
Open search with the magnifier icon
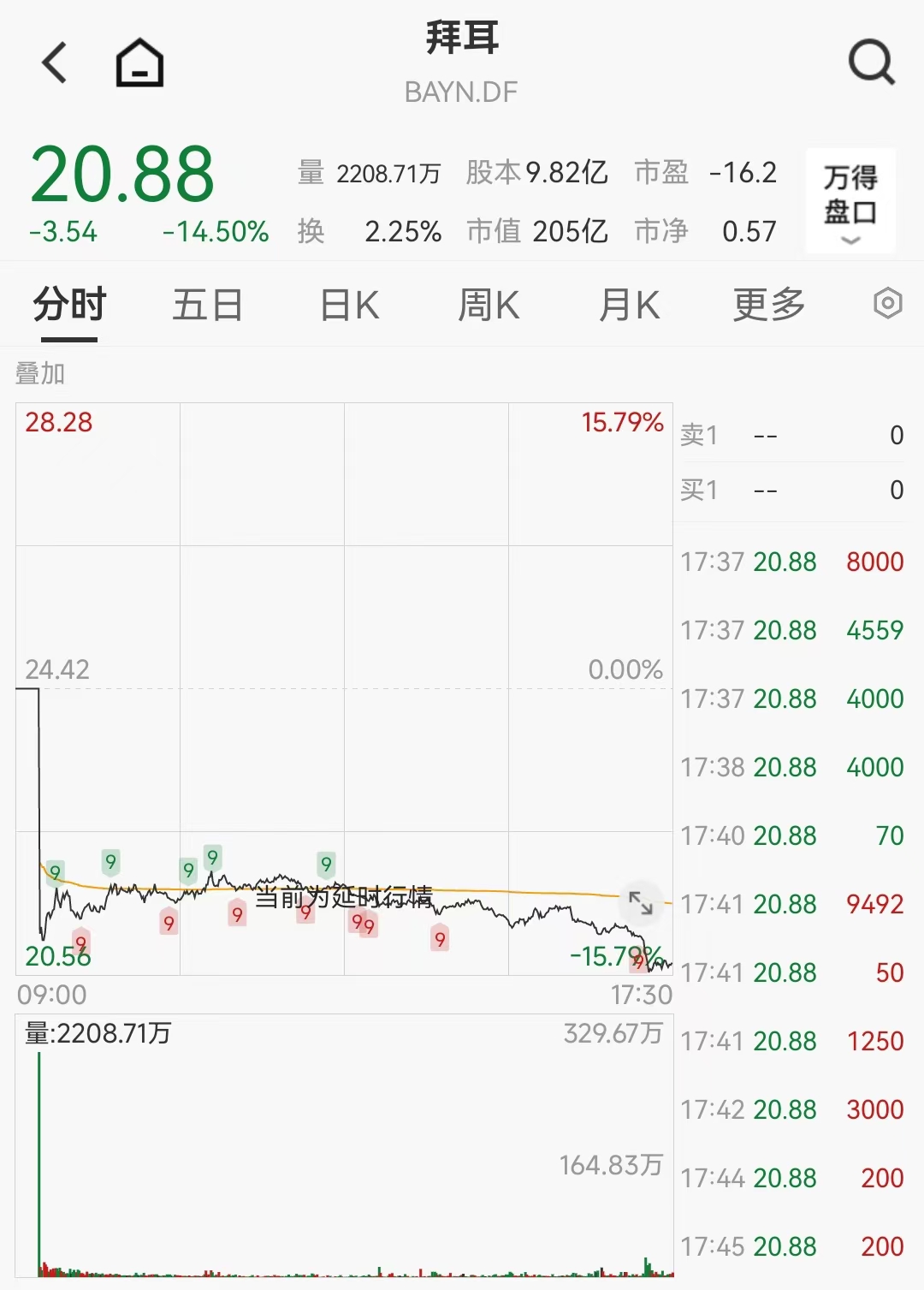[x=871, y=62]
